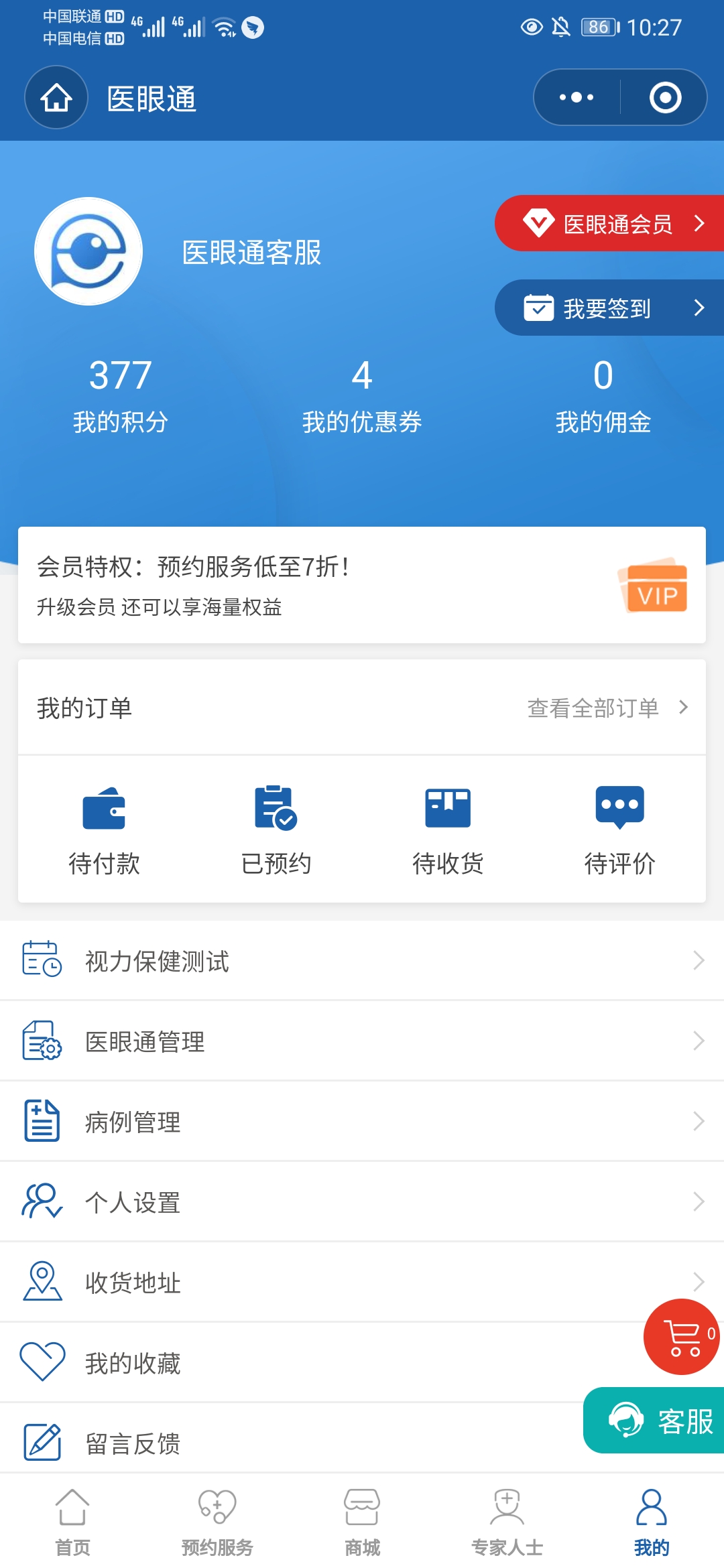The height and width of the screenshot is (1568, 724).
Task: Open the red shopping cart button
Action: pos(682,1337)
